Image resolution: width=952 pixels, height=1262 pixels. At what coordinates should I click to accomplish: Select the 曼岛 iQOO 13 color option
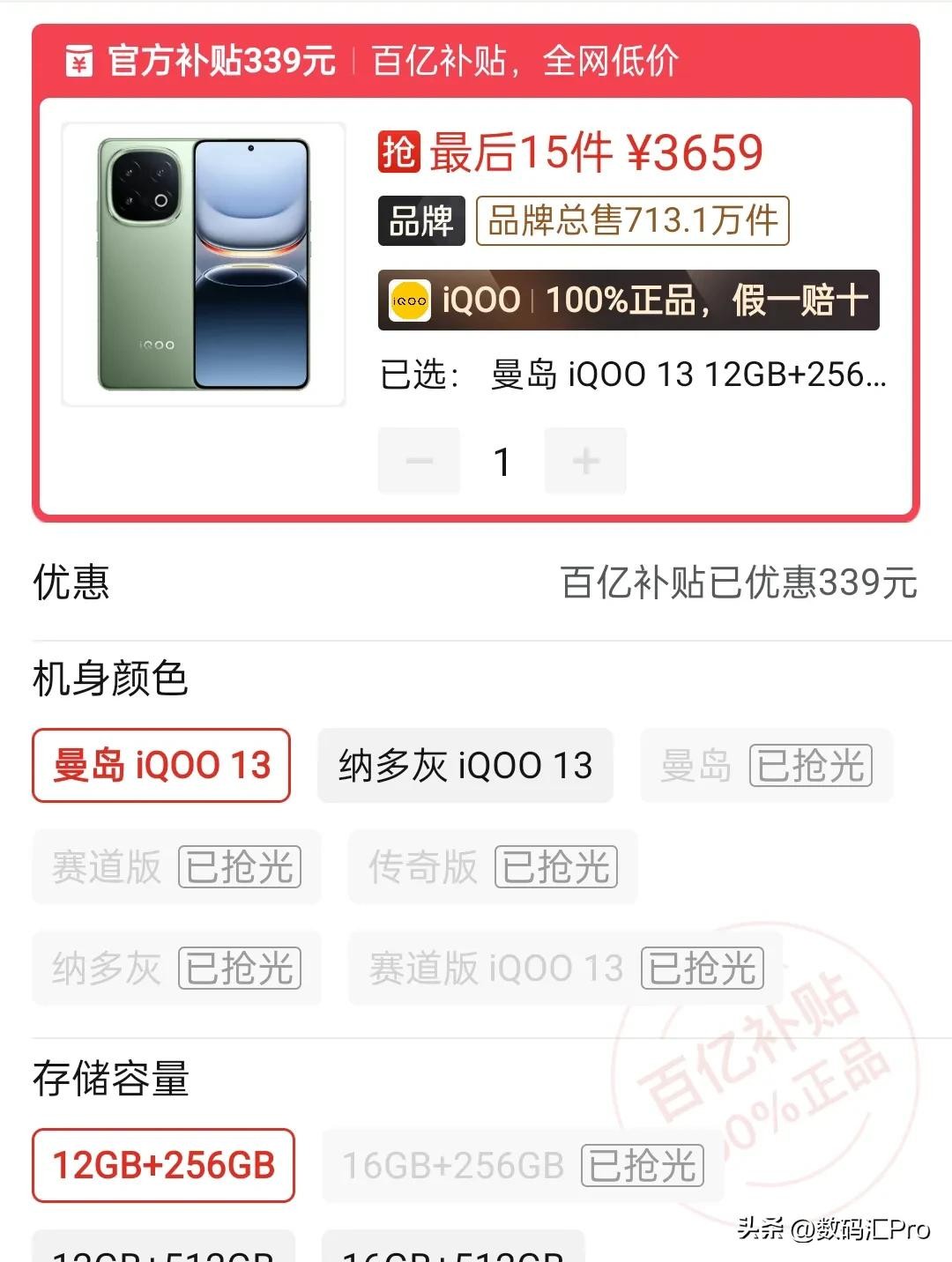pos(161,765)
